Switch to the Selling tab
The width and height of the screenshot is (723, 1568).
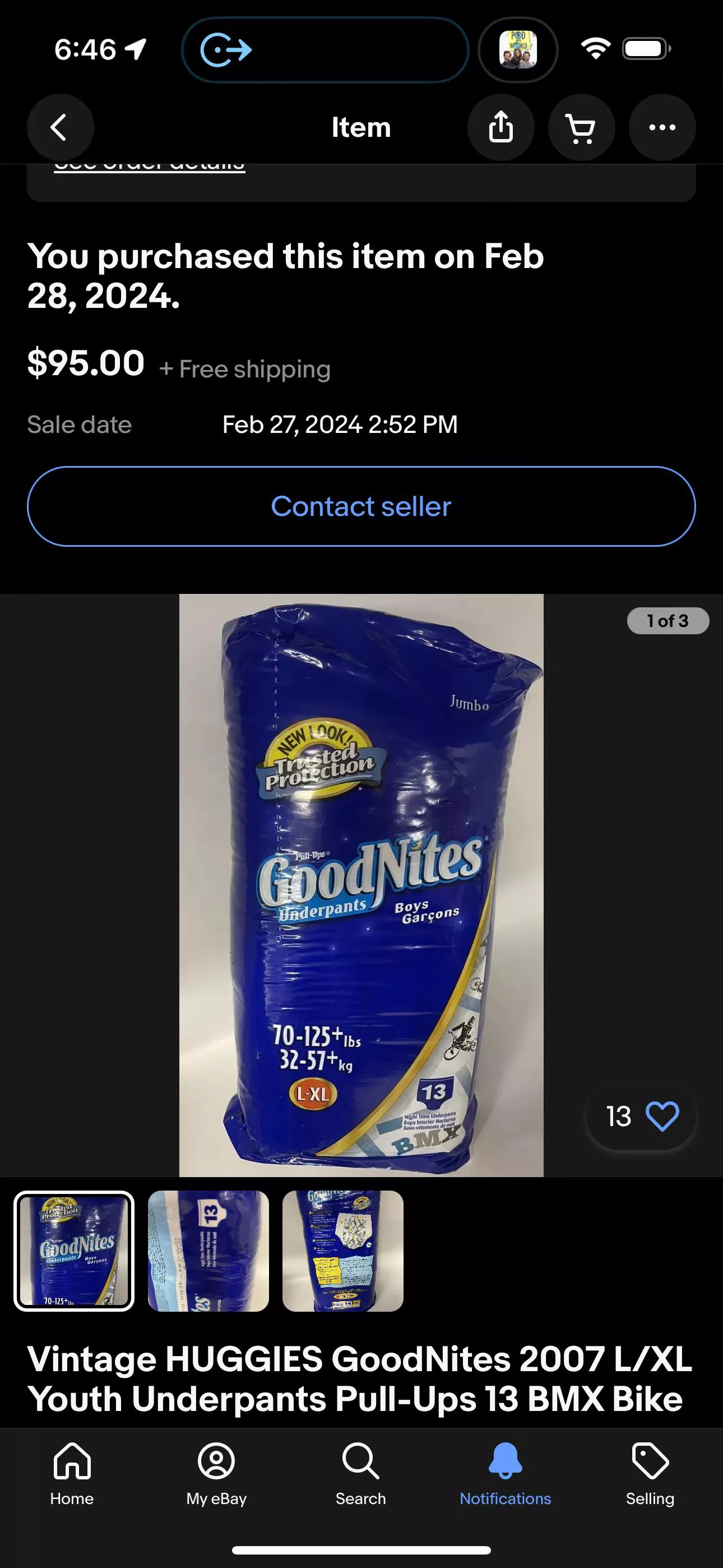click(x=650, y=1473)
